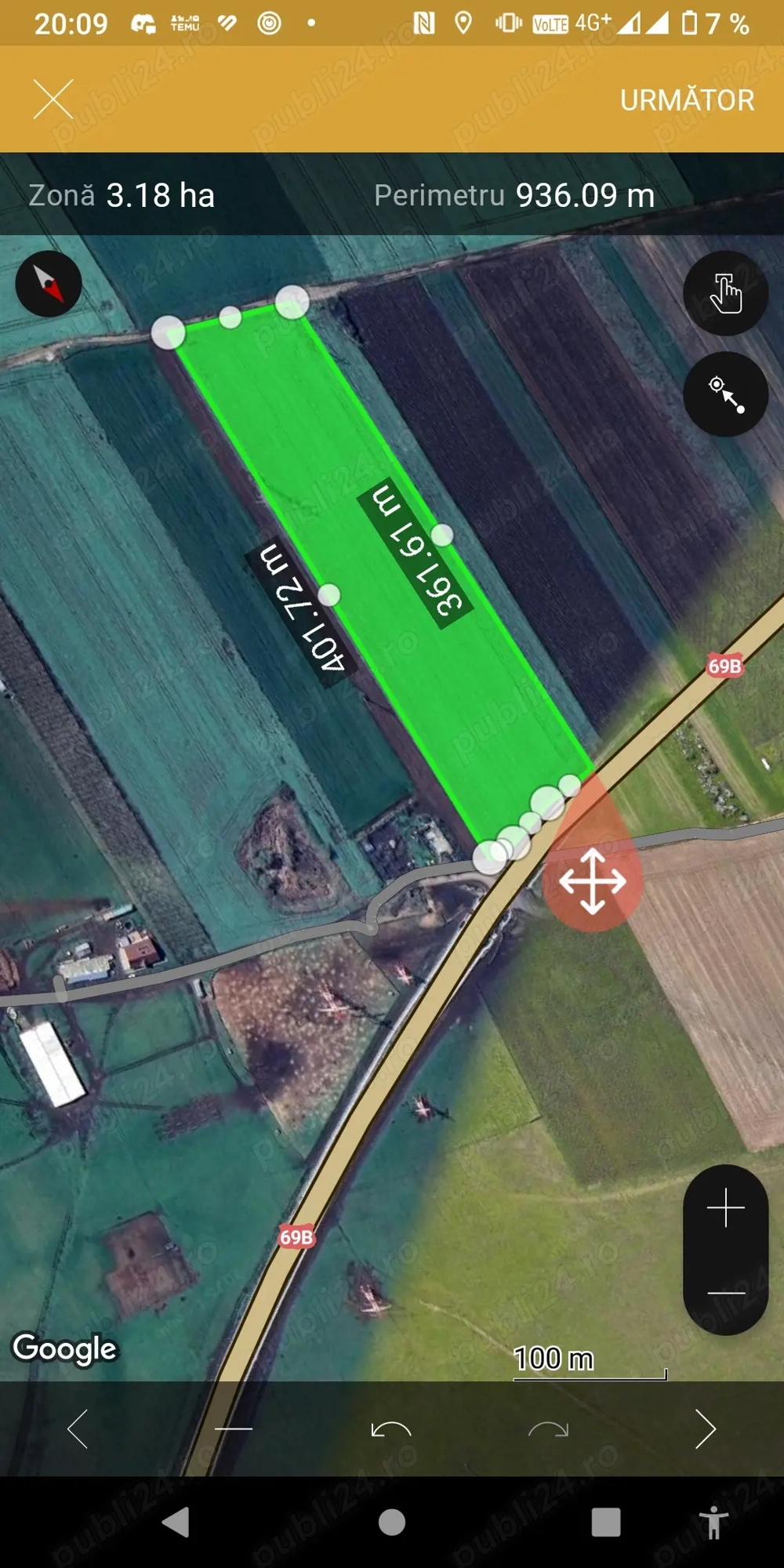Tap URMĂTOR to continue

point(687,100)
